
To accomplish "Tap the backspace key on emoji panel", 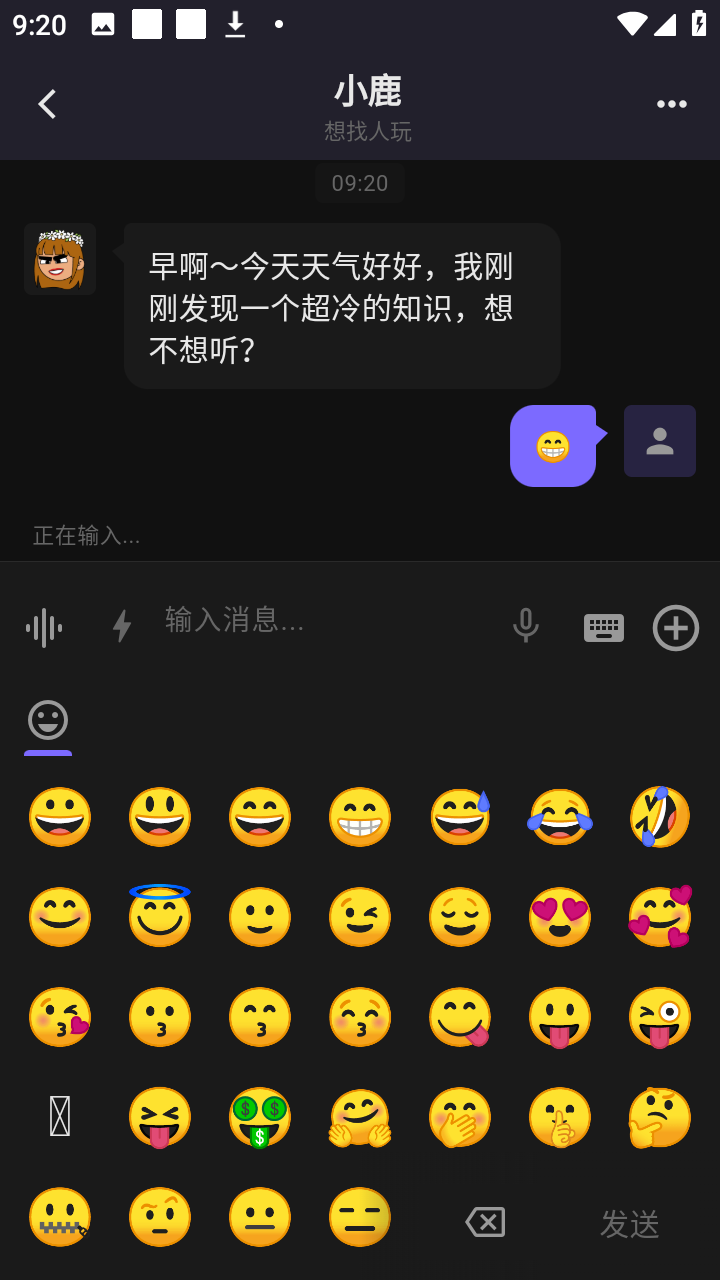I will [485, 1221].
